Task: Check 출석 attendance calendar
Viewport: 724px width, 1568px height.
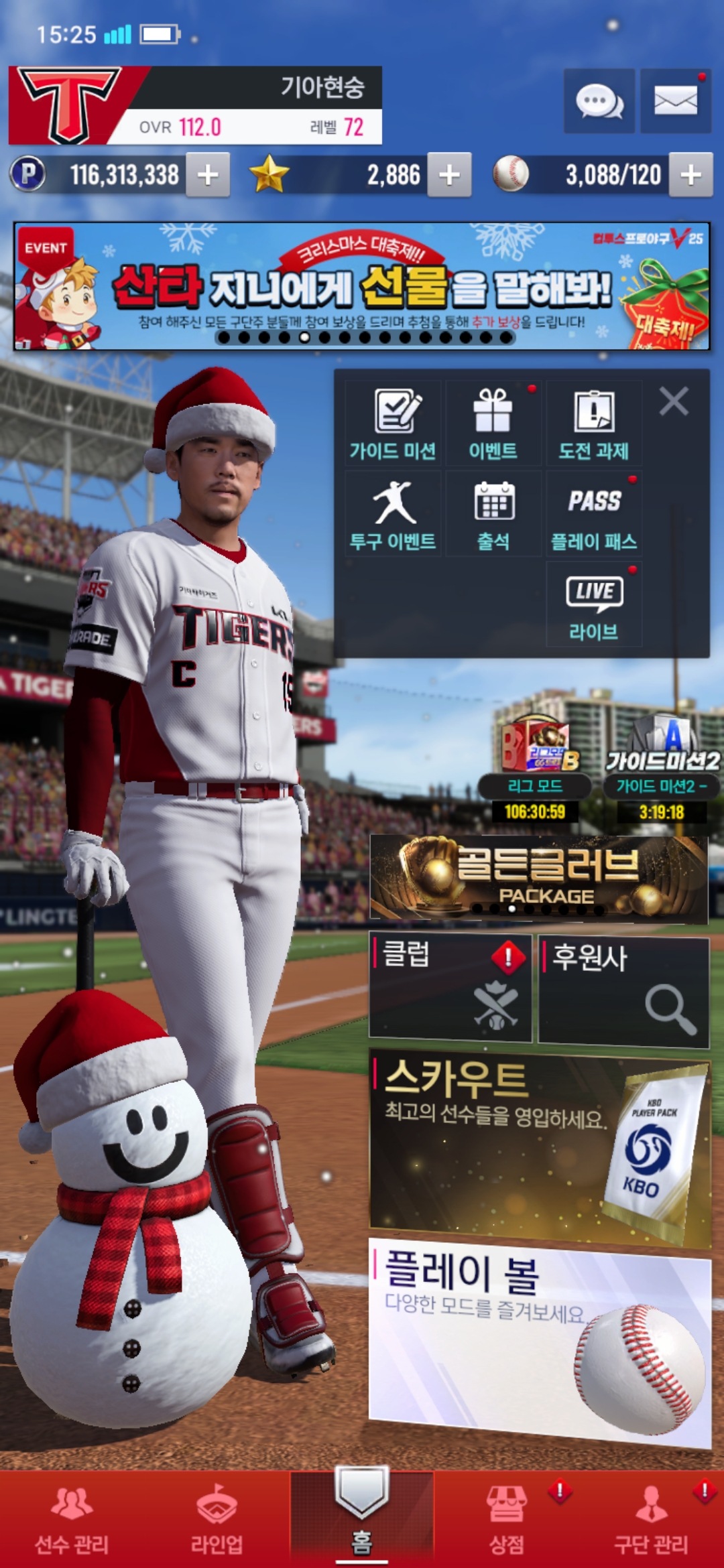Action: pos(493,514)
